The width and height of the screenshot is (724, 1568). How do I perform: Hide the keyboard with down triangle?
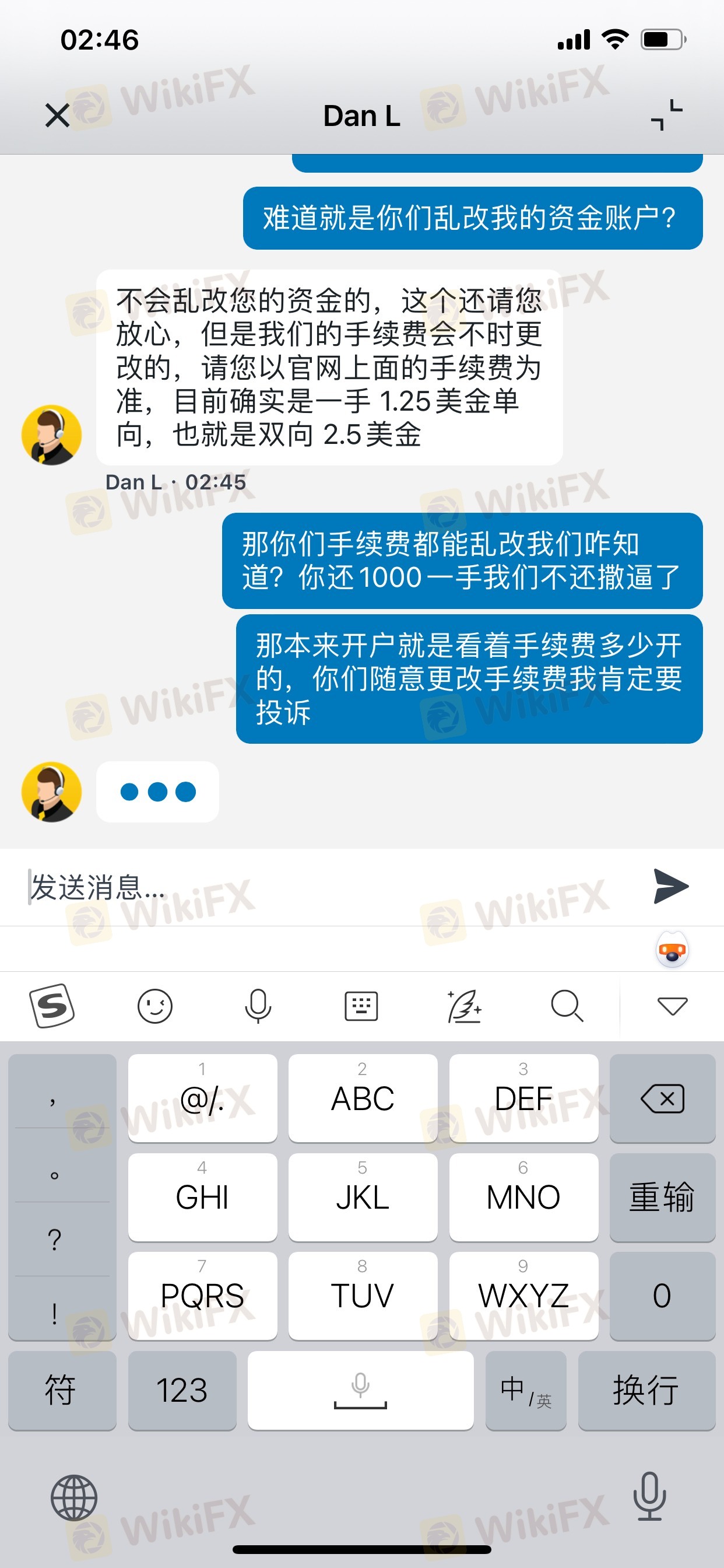pyautogui.click(x=672, y=1006)
